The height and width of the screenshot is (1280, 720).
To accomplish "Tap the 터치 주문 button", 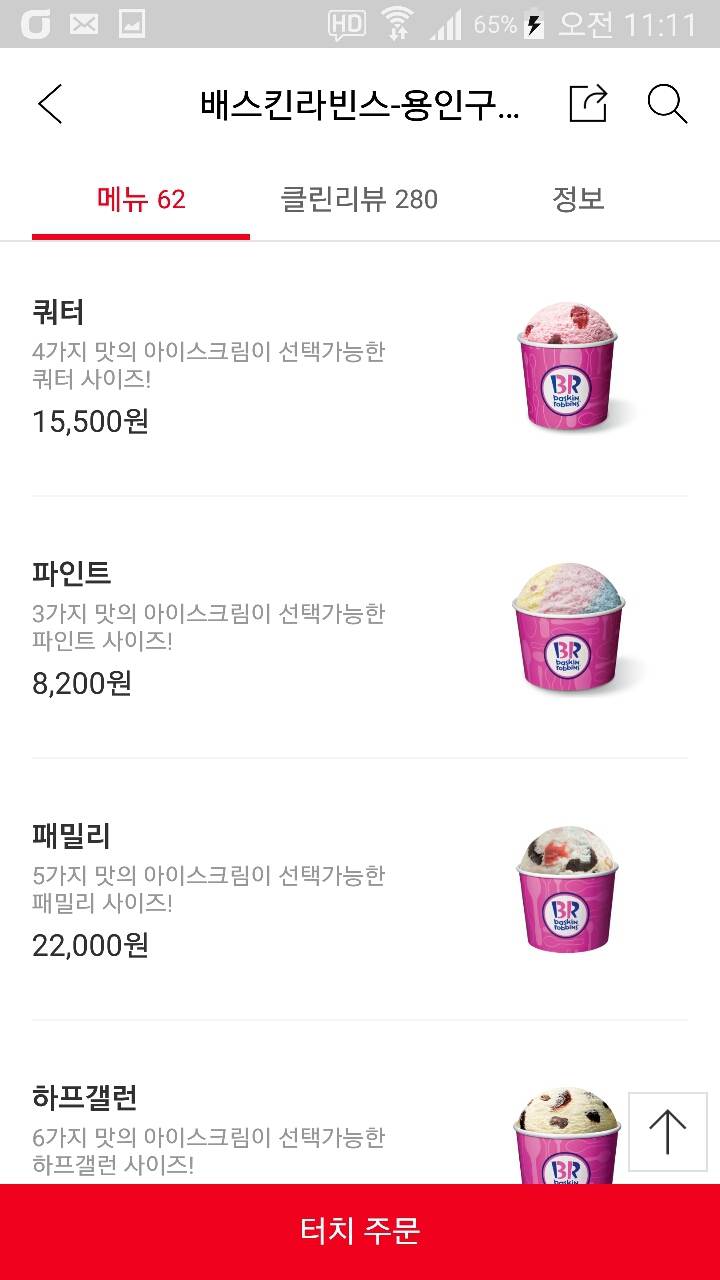I will [360, 1233].
